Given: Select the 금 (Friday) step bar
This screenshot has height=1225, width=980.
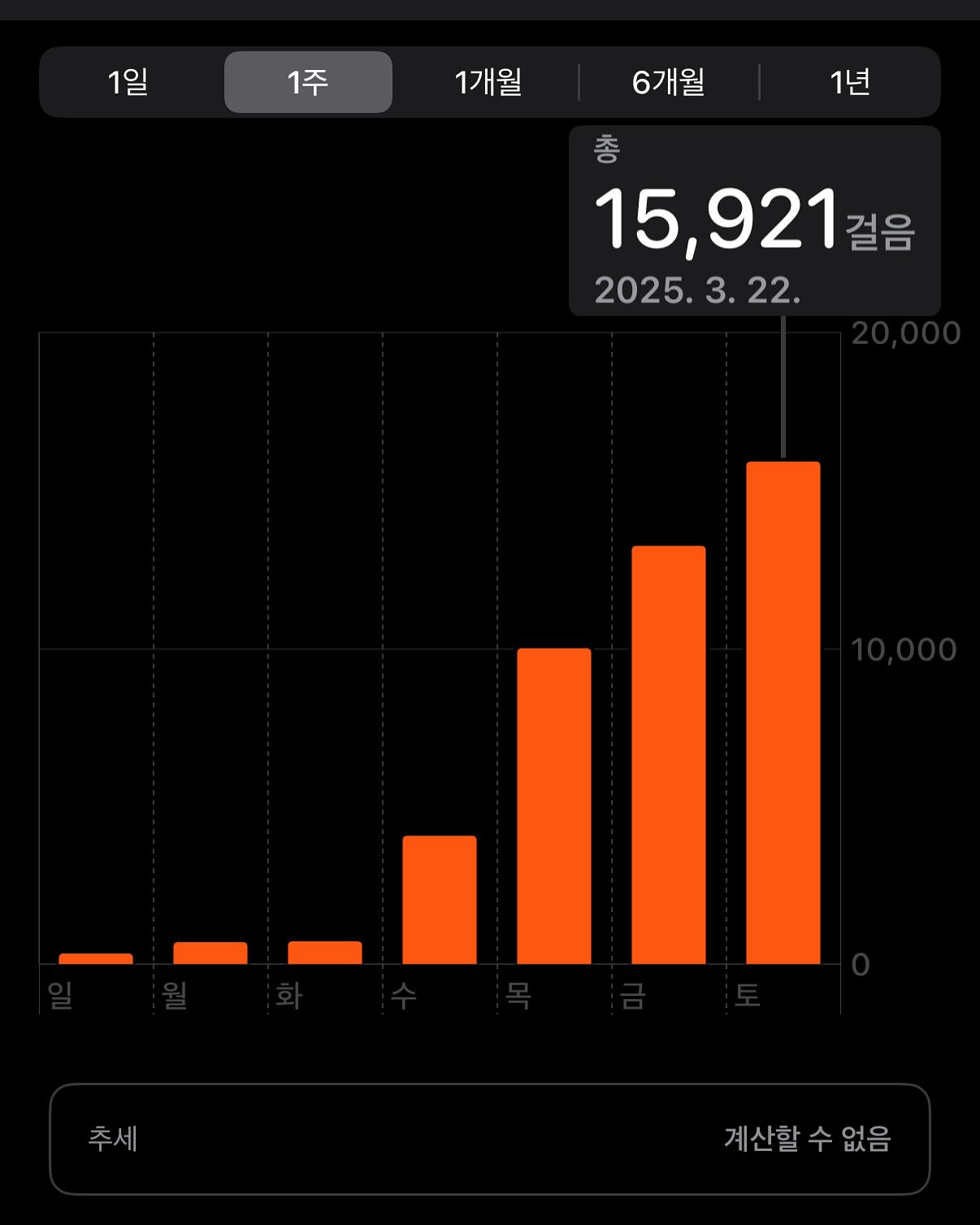Looking at the screenshot, I should tap(669, 754).
